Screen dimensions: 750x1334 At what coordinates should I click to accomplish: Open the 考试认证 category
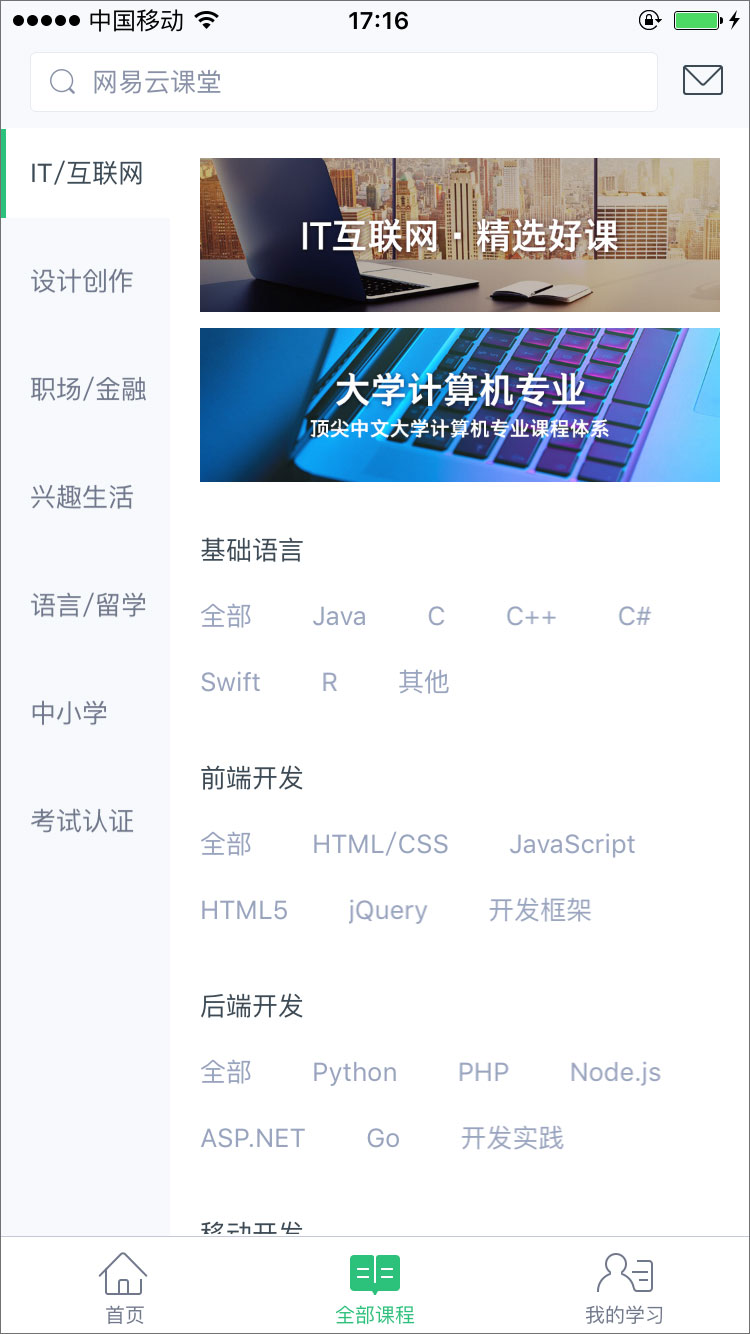[x=82, y=821]
